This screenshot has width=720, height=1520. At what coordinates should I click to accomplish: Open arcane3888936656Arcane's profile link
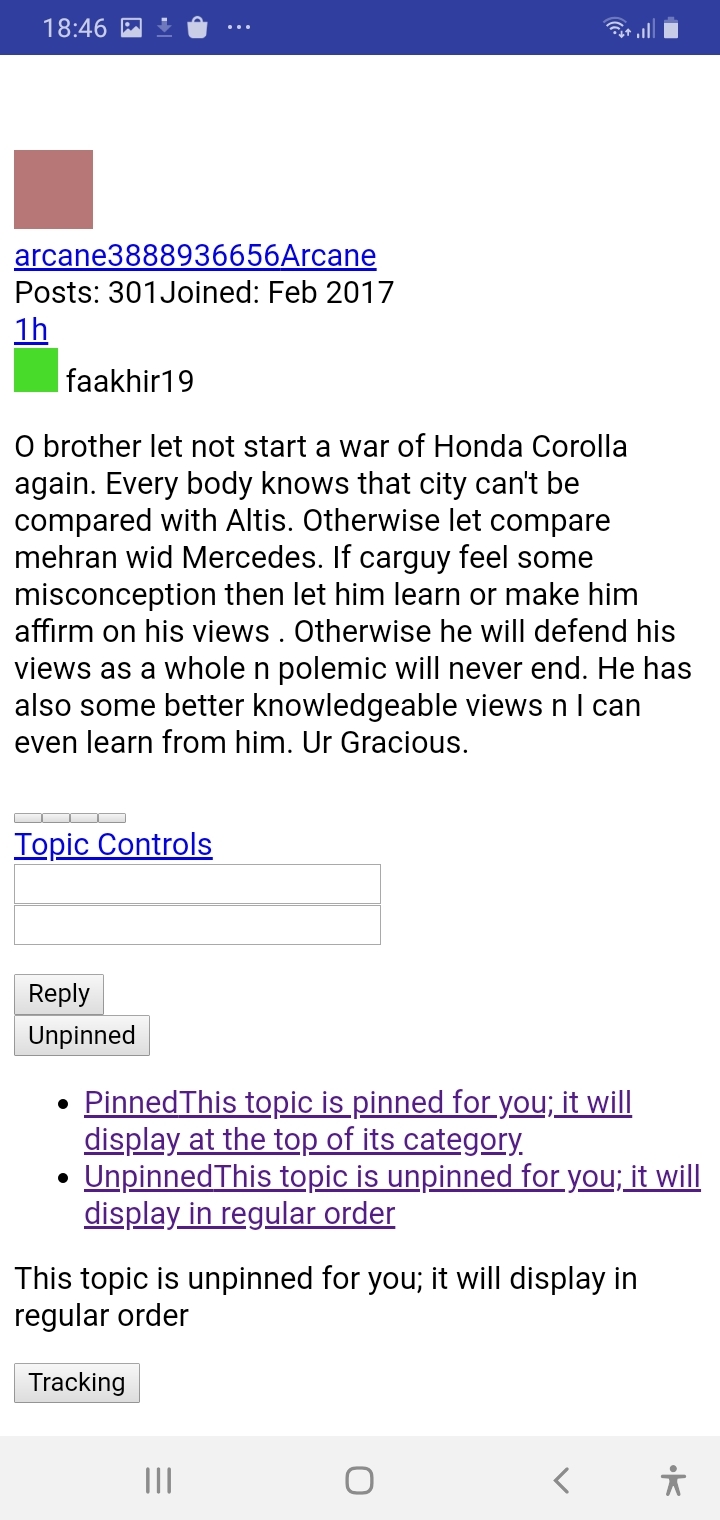tap(195, 255)
